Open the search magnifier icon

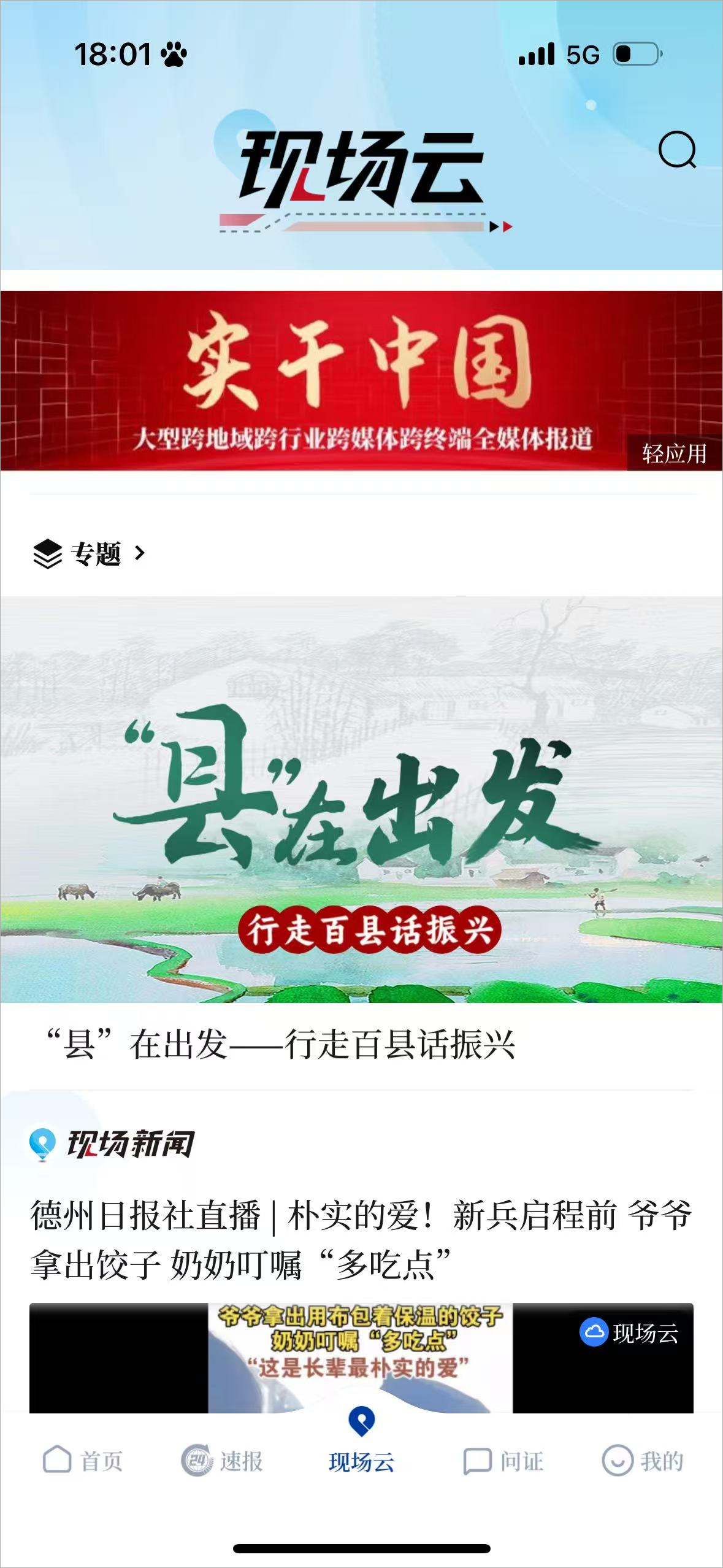tap(677, 150)
